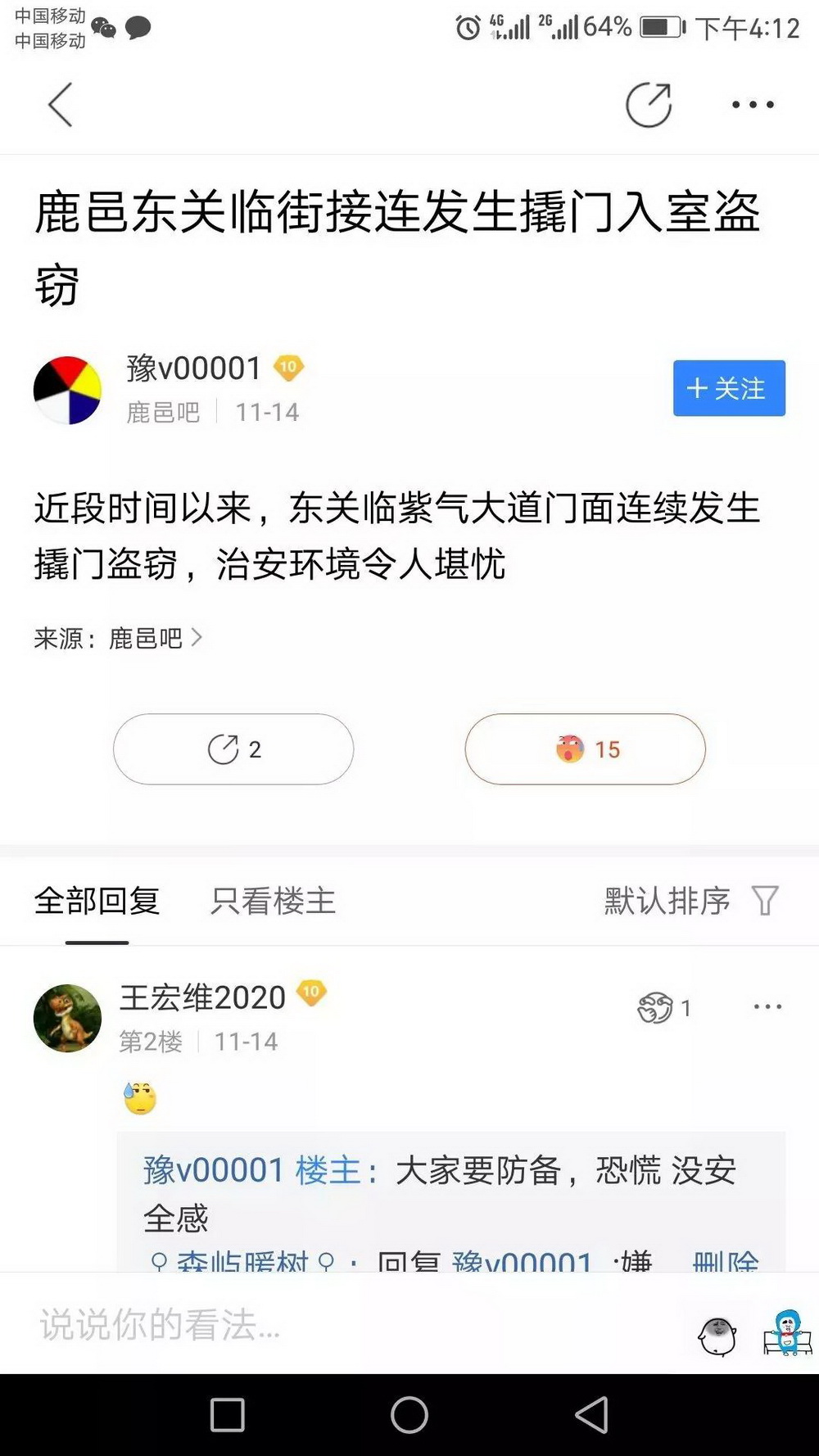Go back using the top arrow
Screen dimensions: 819x1456
[x=61, y=105]
